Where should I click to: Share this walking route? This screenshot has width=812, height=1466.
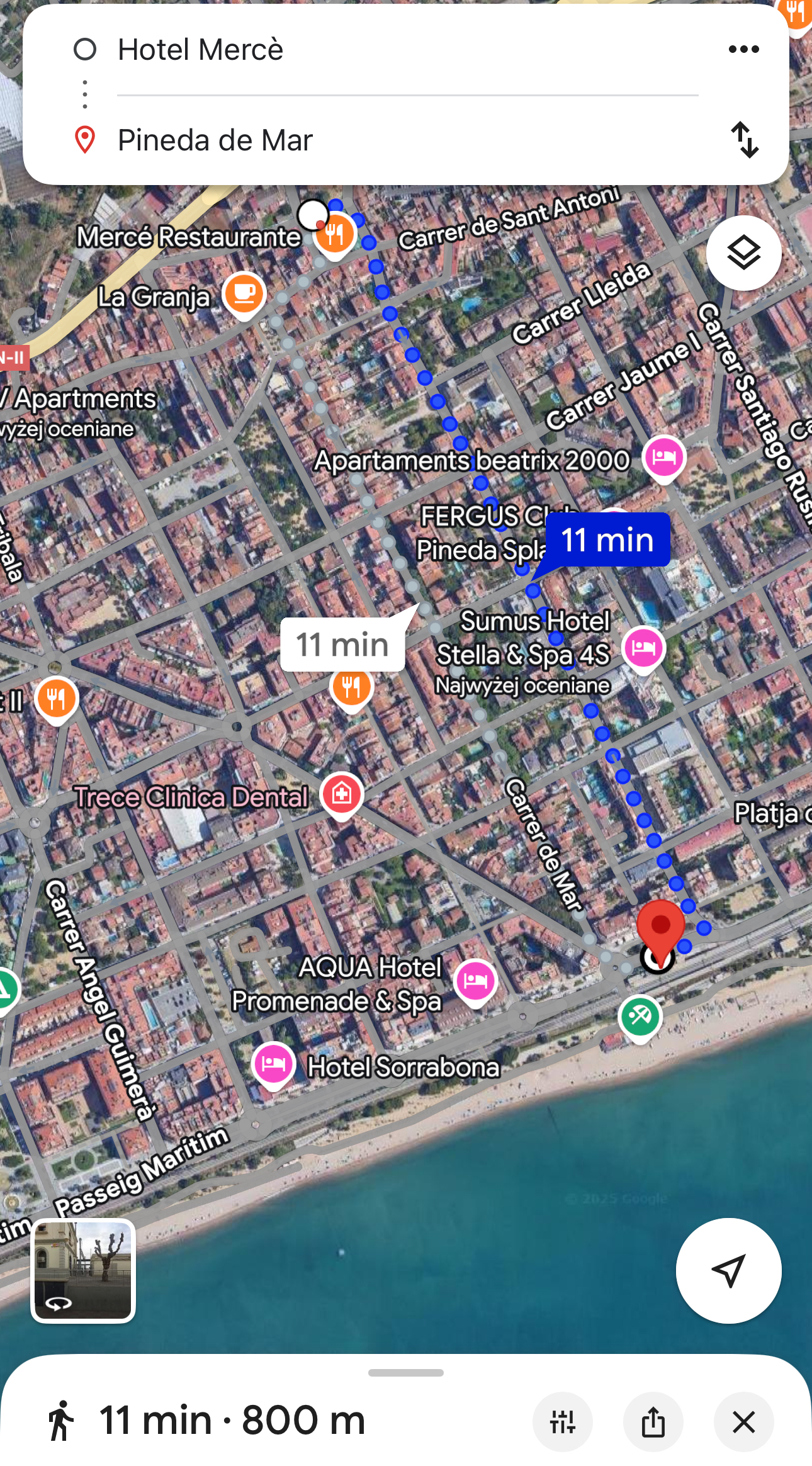tap(653, 1421)
